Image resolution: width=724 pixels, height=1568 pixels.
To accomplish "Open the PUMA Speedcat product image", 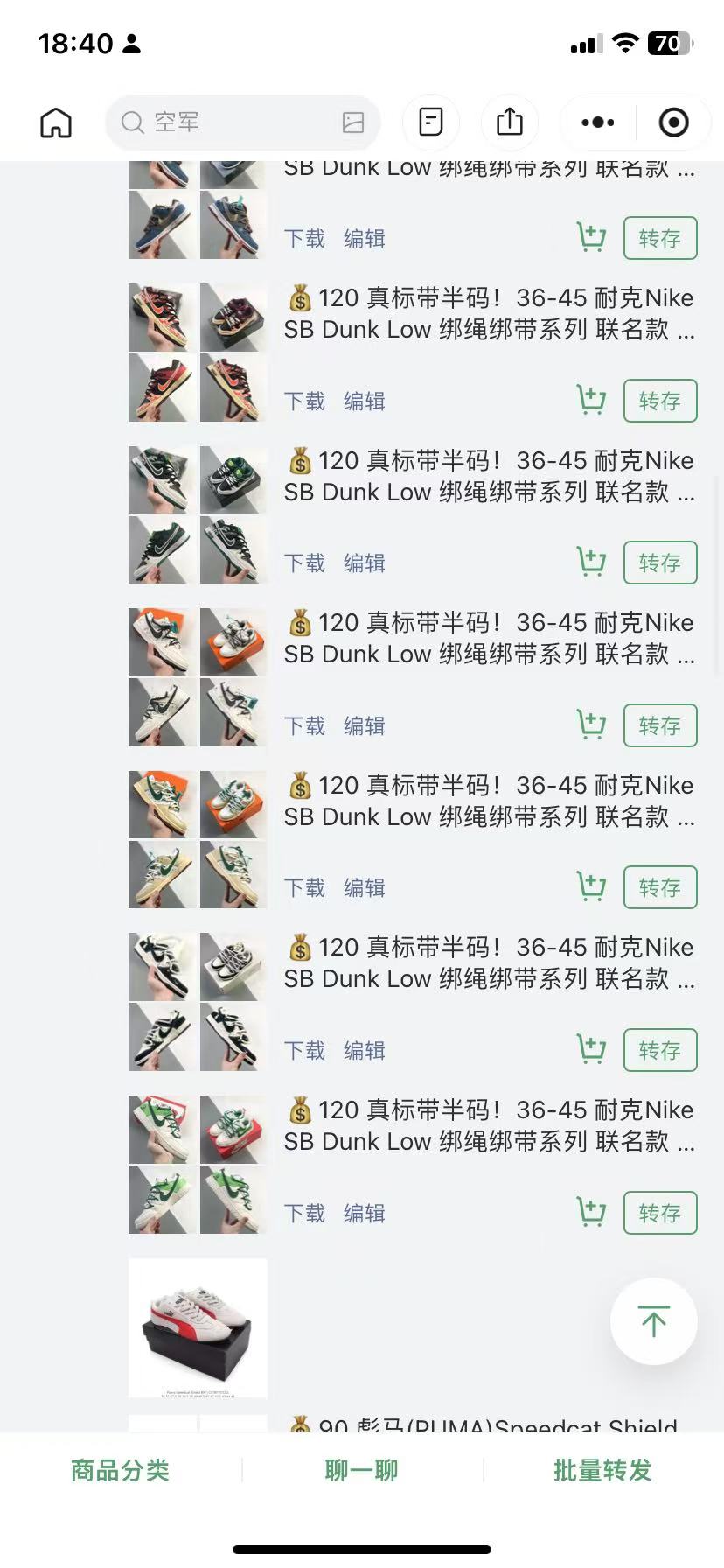I will tap(198, 1327).
